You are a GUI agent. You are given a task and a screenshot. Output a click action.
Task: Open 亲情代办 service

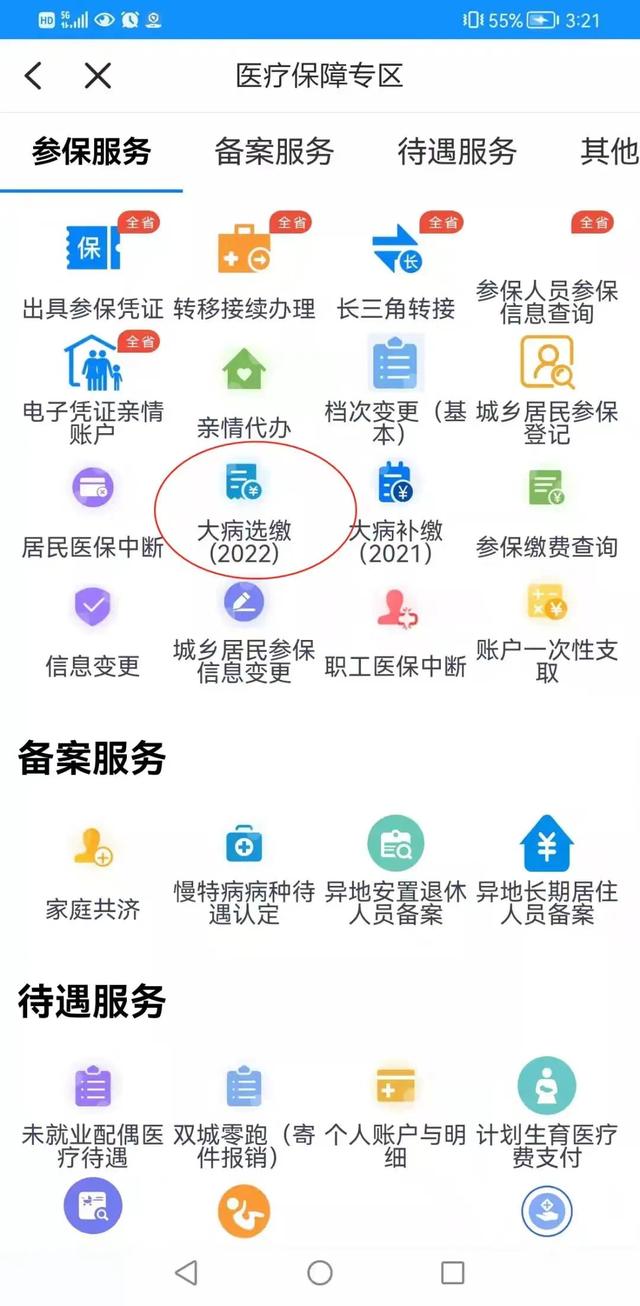(x=244, y=390)
